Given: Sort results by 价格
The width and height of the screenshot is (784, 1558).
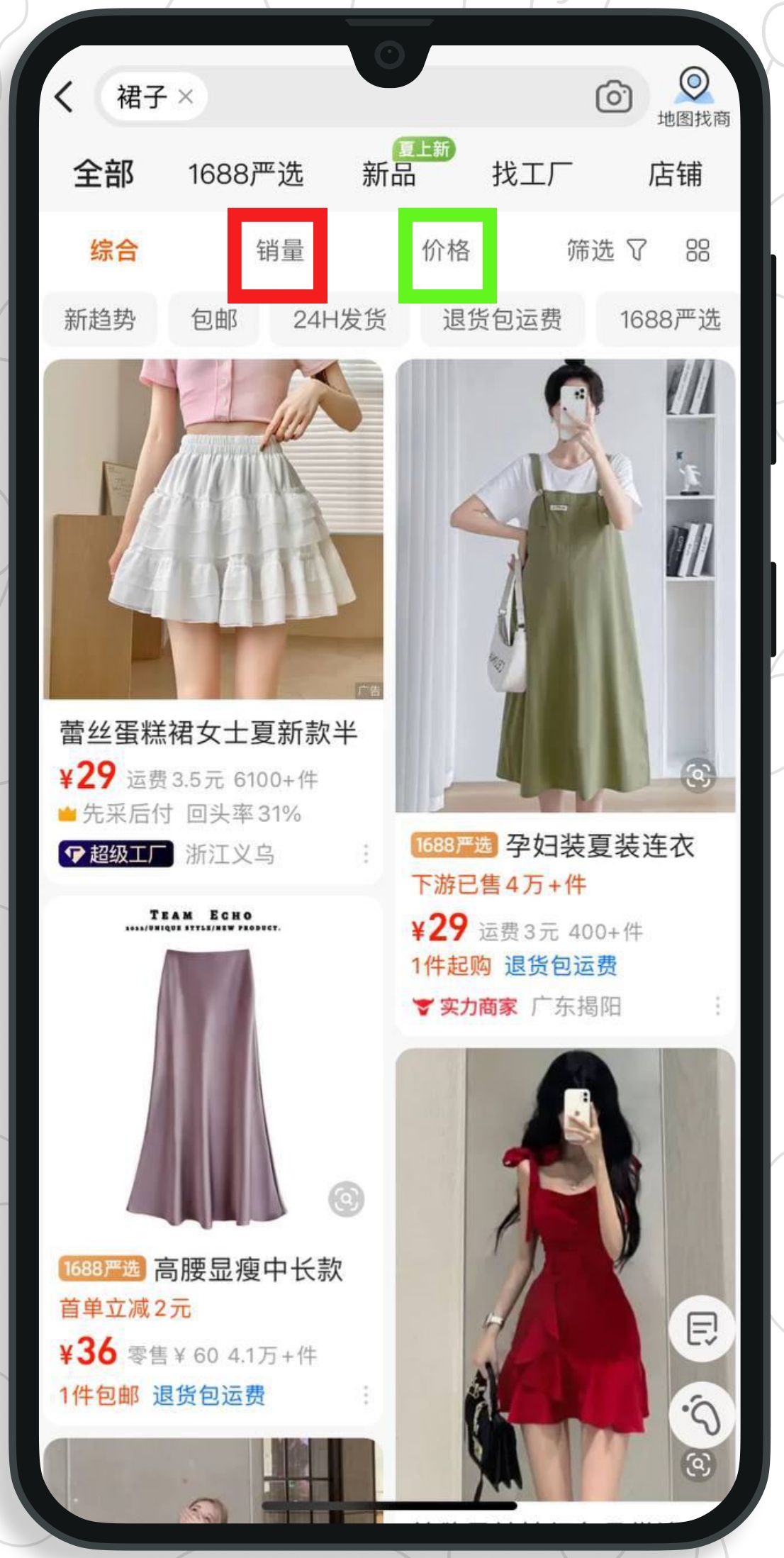Looking at the screenshot, I should click(446, 250).
